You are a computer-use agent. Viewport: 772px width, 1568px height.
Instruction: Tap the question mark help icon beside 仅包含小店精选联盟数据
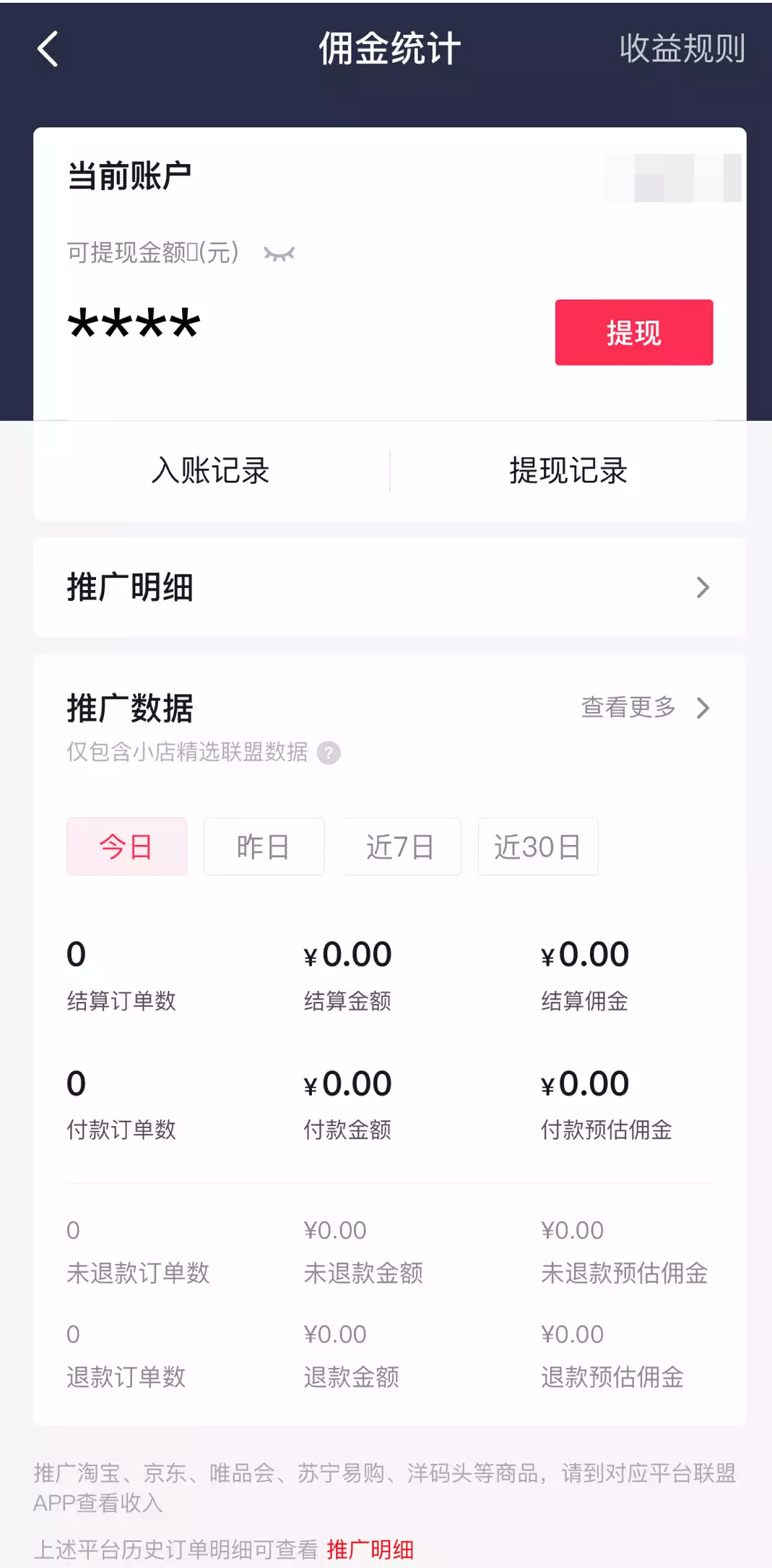(x=329, y=753)
